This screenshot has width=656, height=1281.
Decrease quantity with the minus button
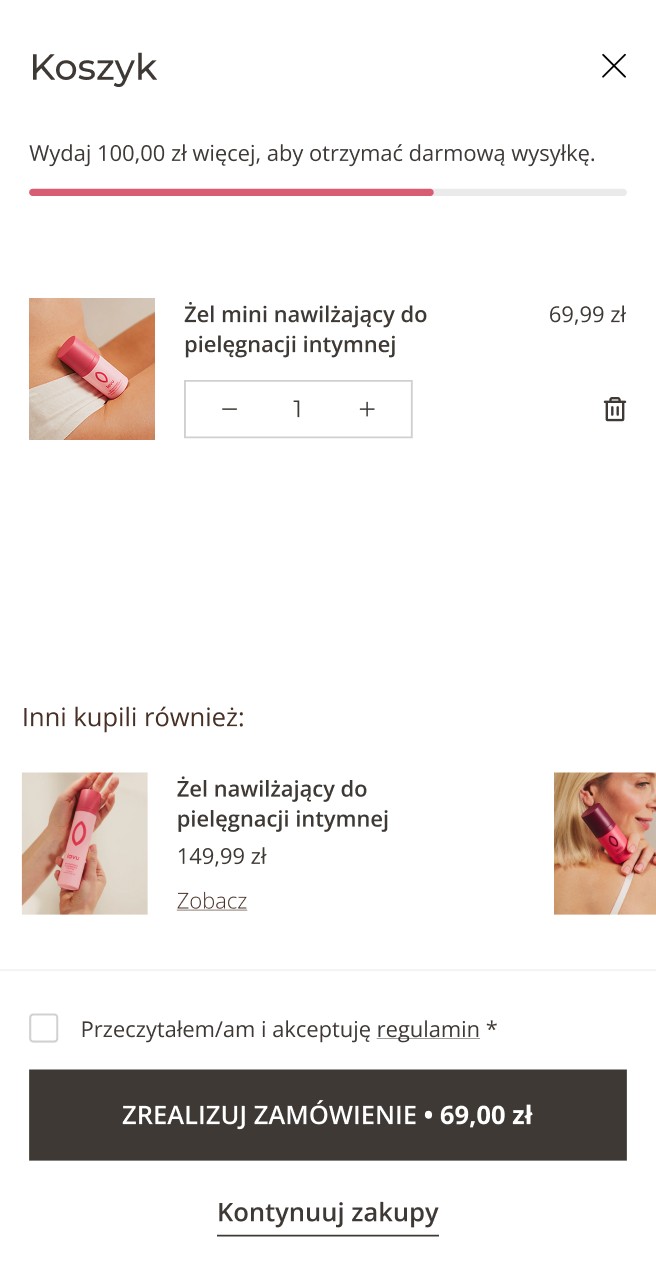click(230, 409)
